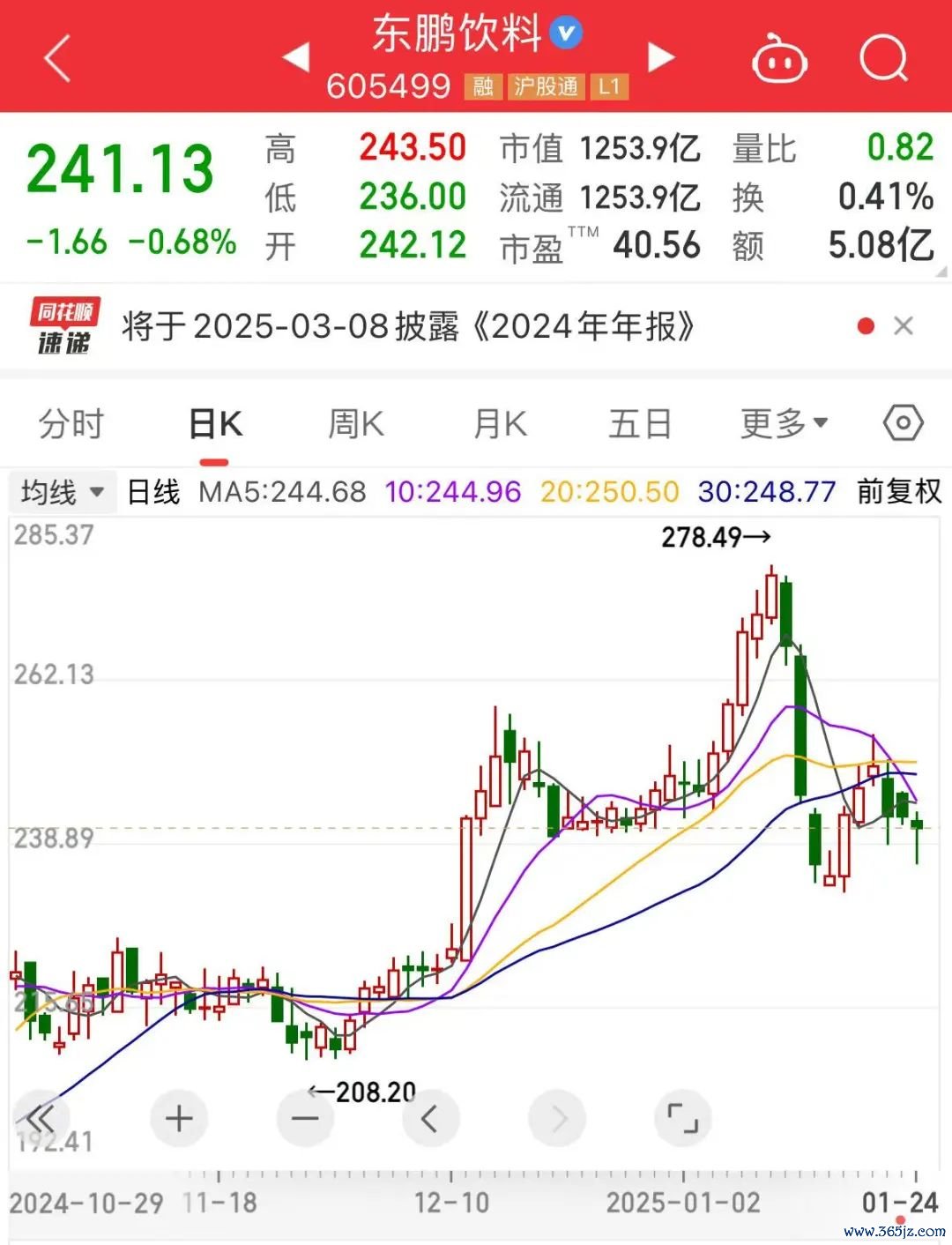Switch to the 月K tab
Image resolution: width=952 pixels, height=1245 pixels.
pyautogui.click(x=500, y=424)
